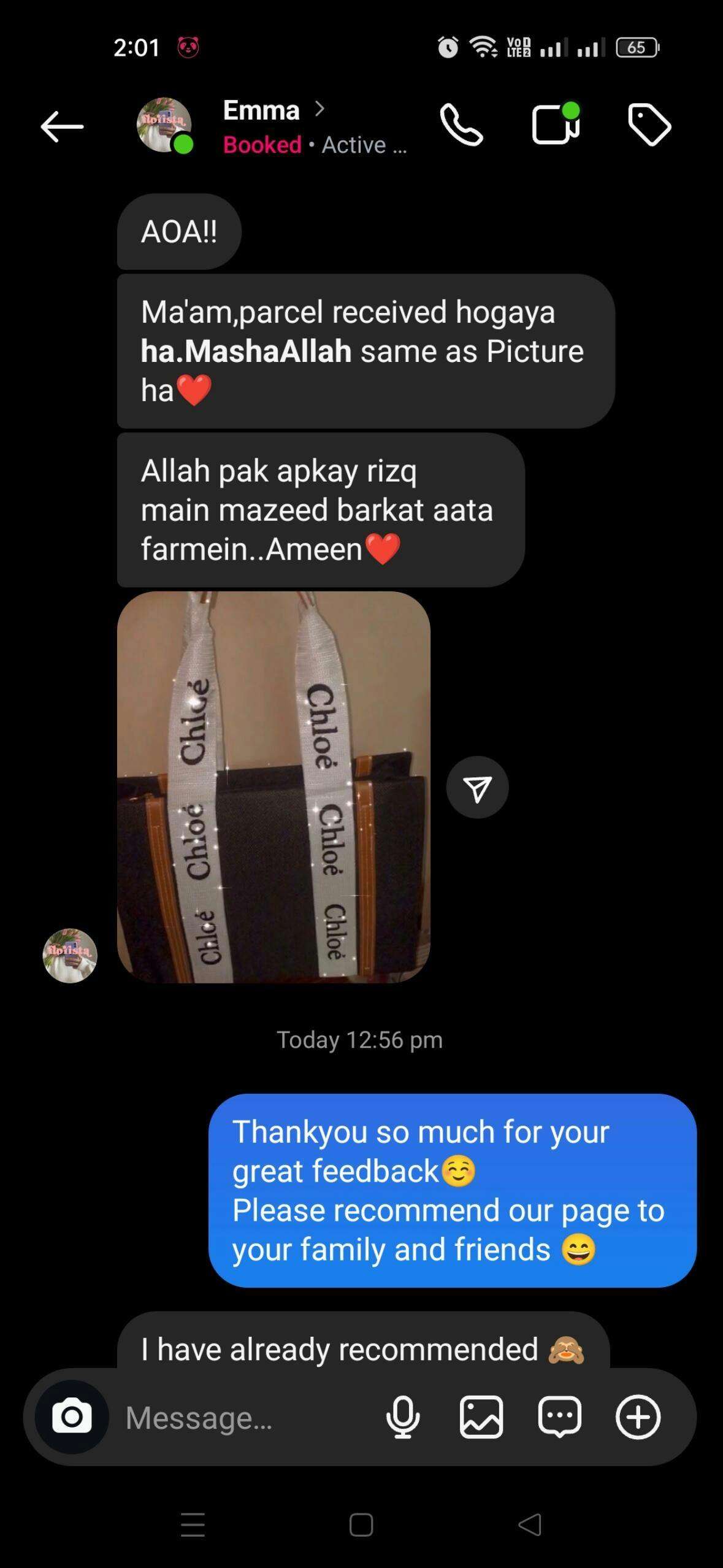Start a voice call with Emma

(x=461, y=125)
